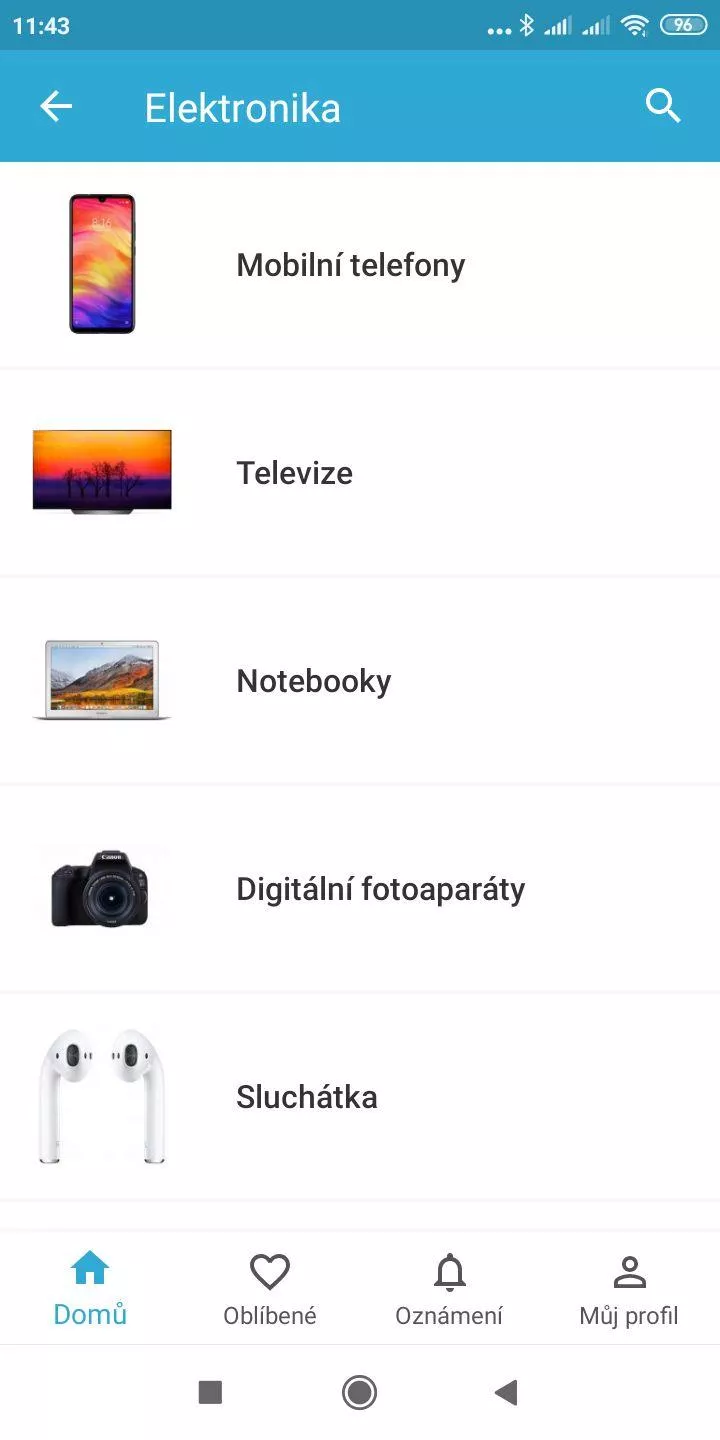Select the Televize category
Image resolution: width=720 pixels, height=1440 pixels.
(360, 473)
